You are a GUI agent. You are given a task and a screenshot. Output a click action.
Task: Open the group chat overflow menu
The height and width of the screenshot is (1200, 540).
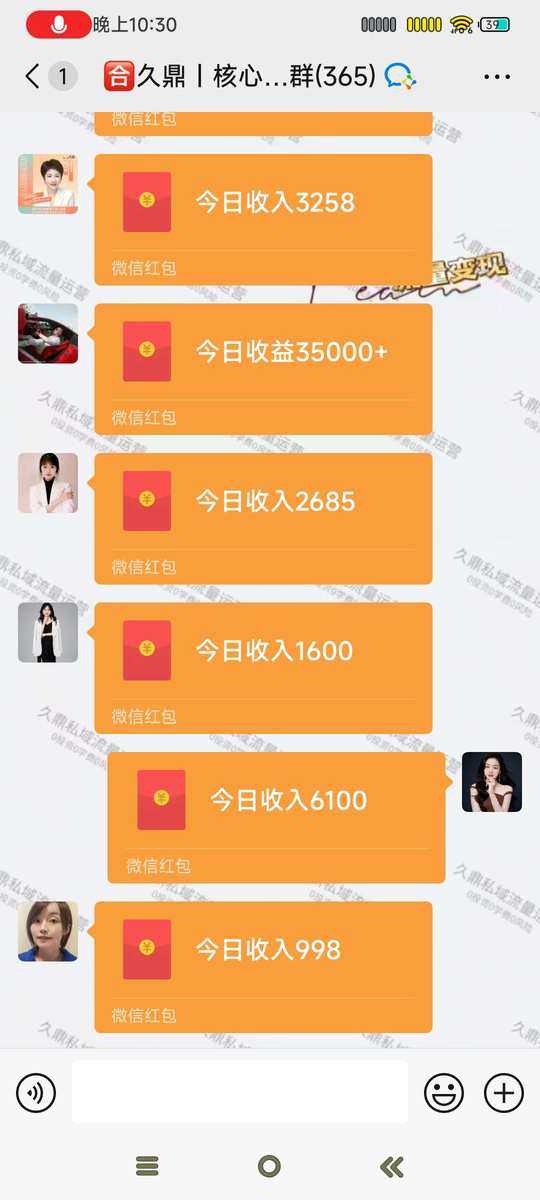(x=497, y=76)
